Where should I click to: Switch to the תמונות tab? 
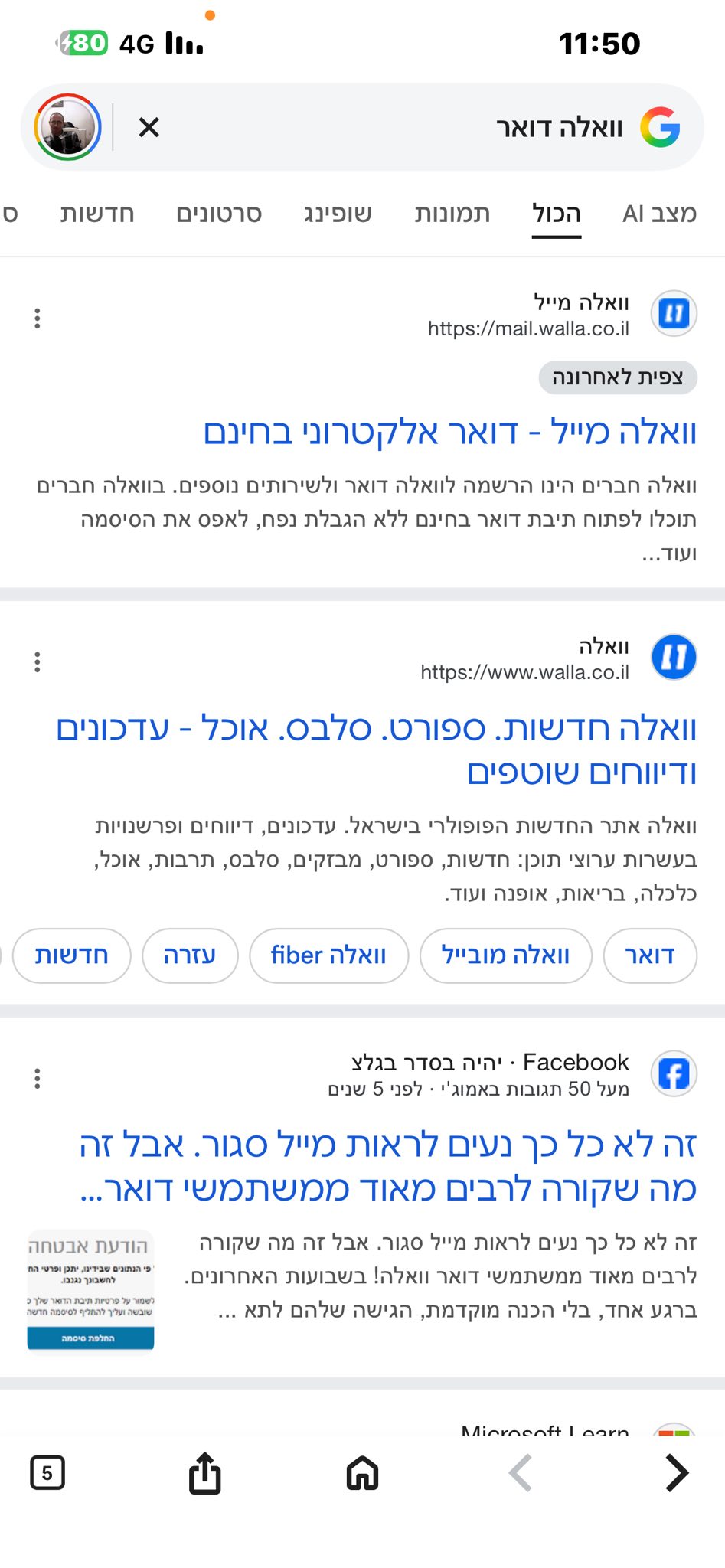452,214
